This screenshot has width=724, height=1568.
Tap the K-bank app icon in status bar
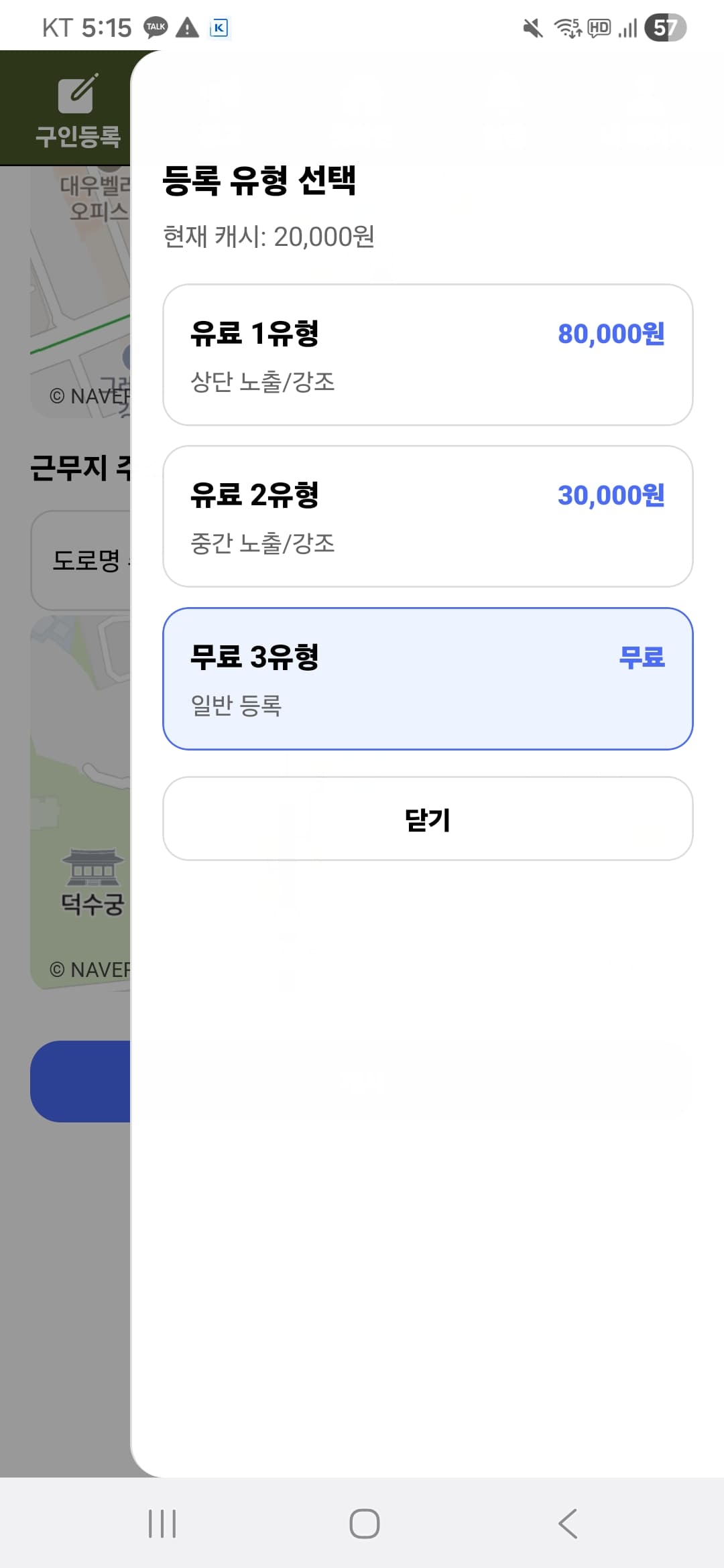(x=219, y=28)
